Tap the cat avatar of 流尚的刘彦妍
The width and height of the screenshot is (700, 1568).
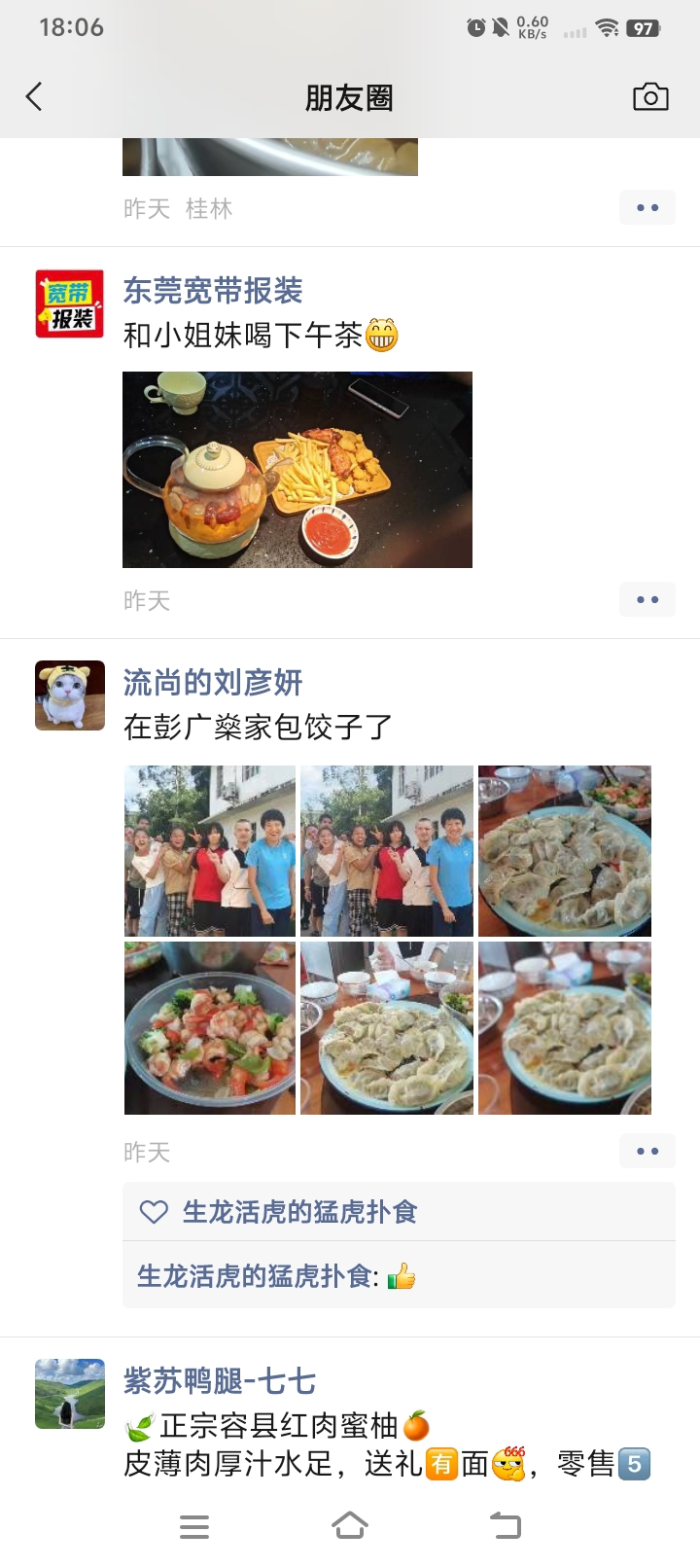coord(70,695)
